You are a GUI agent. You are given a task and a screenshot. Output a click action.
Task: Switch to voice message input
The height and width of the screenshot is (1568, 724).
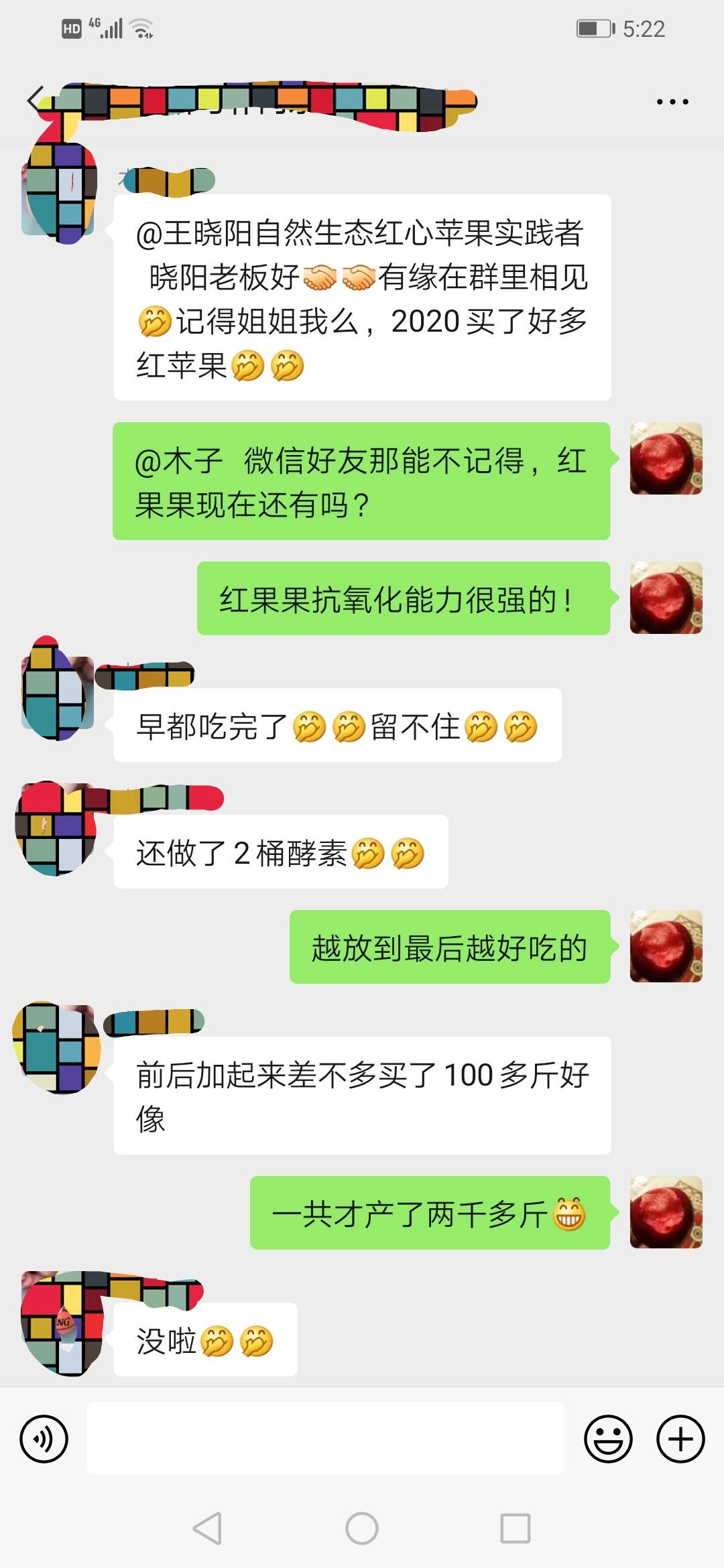44,1438
